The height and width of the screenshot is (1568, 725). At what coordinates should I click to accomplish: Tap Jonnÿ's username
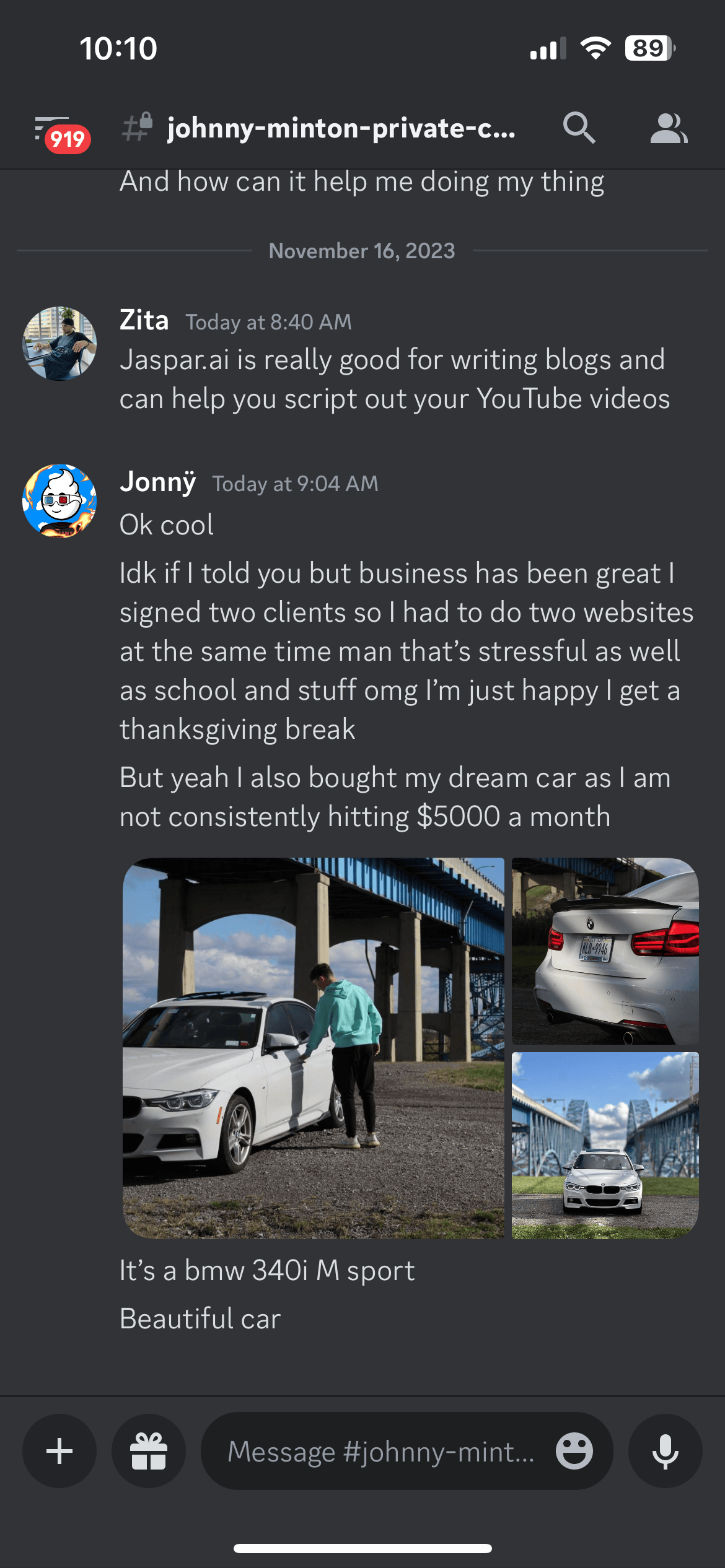(157, 482)
